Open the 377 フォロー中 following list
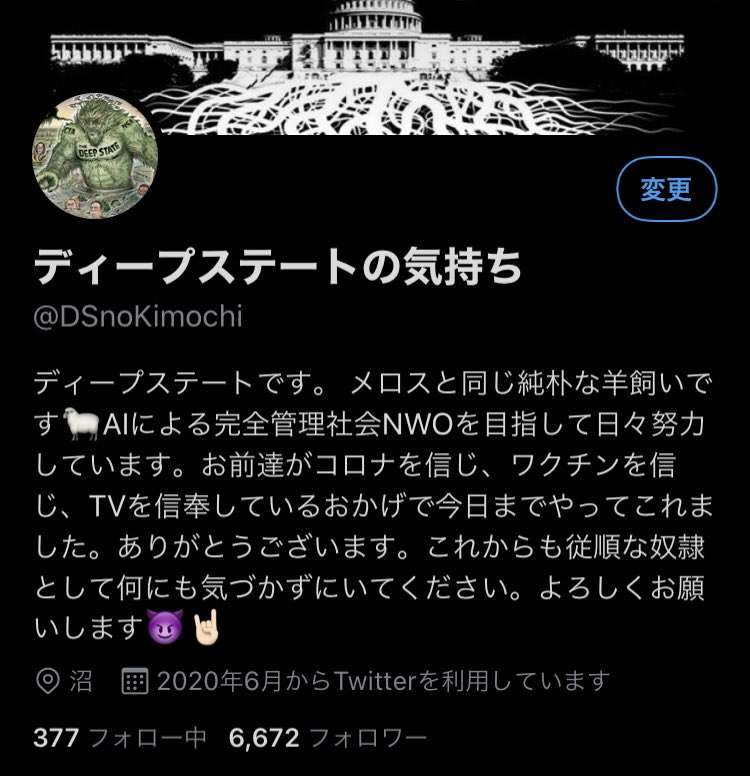The height and width of the screenshot is (776, 750). 119,739
